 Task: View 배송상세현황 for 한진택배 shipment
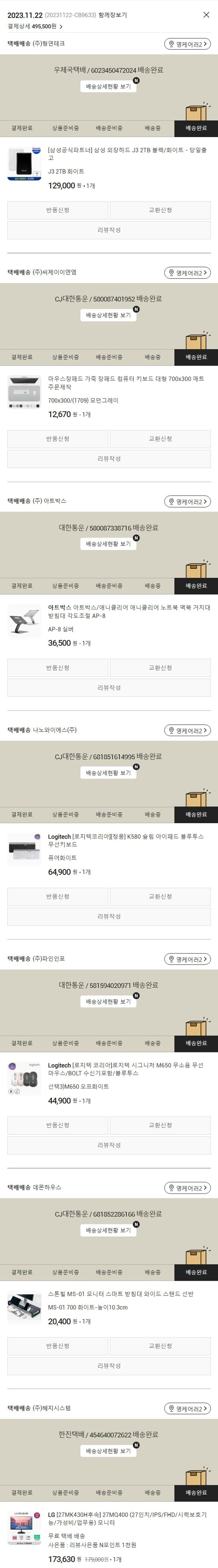click(x=108, y=1451)
